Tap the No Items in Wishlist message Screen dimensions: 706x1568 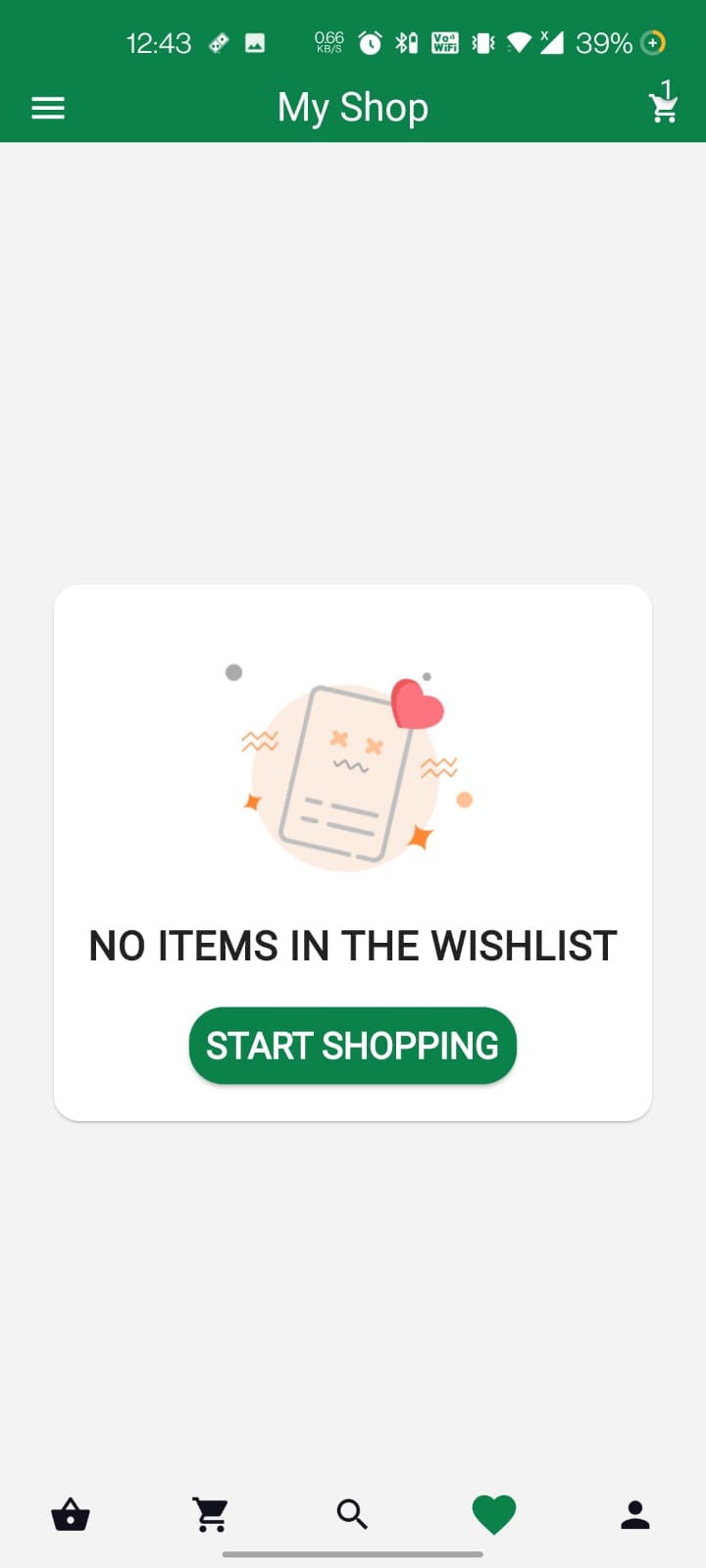point(352,945)
